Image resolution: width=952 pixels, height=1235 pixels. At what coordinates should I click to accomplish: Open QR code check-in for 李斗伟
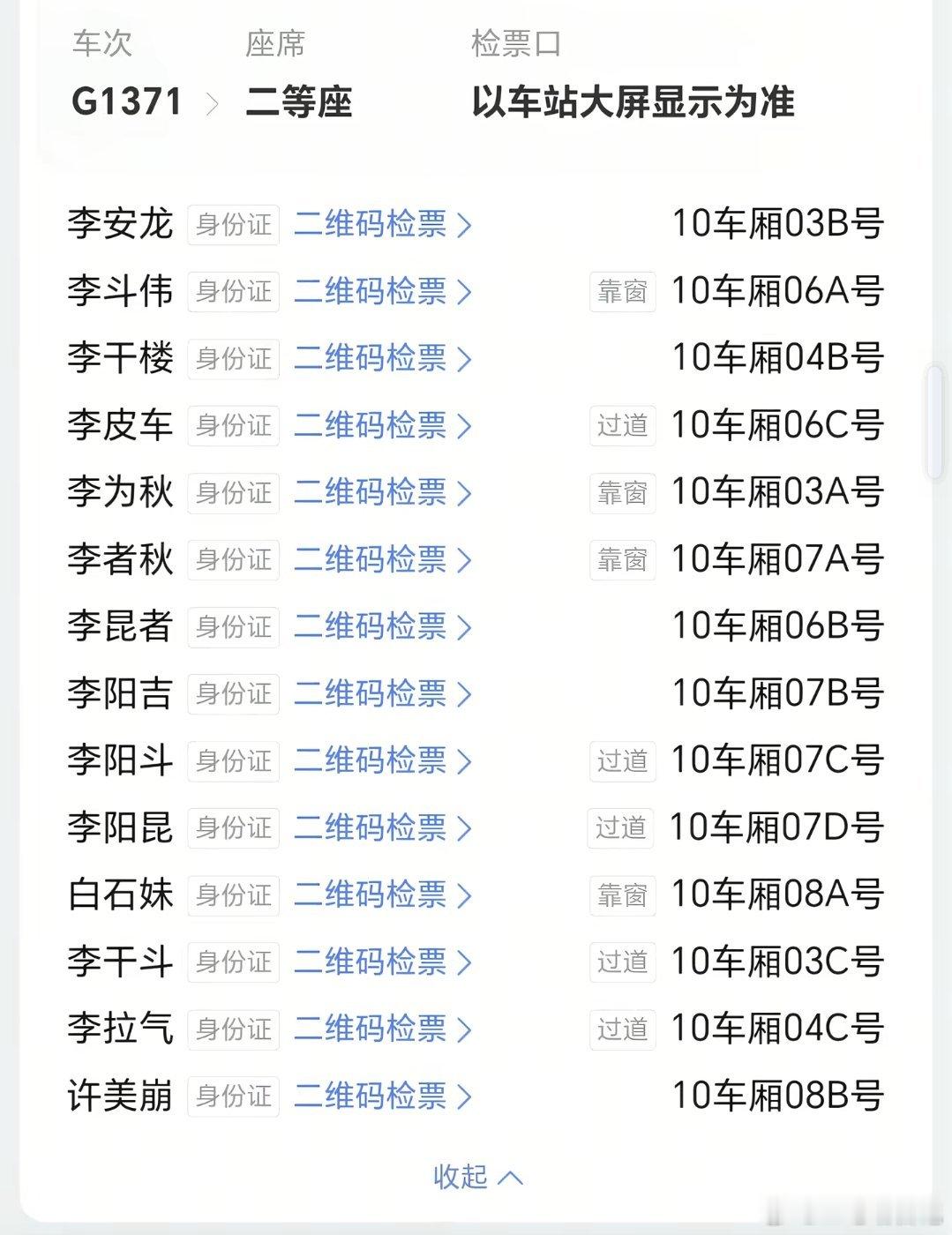(371, 292)
